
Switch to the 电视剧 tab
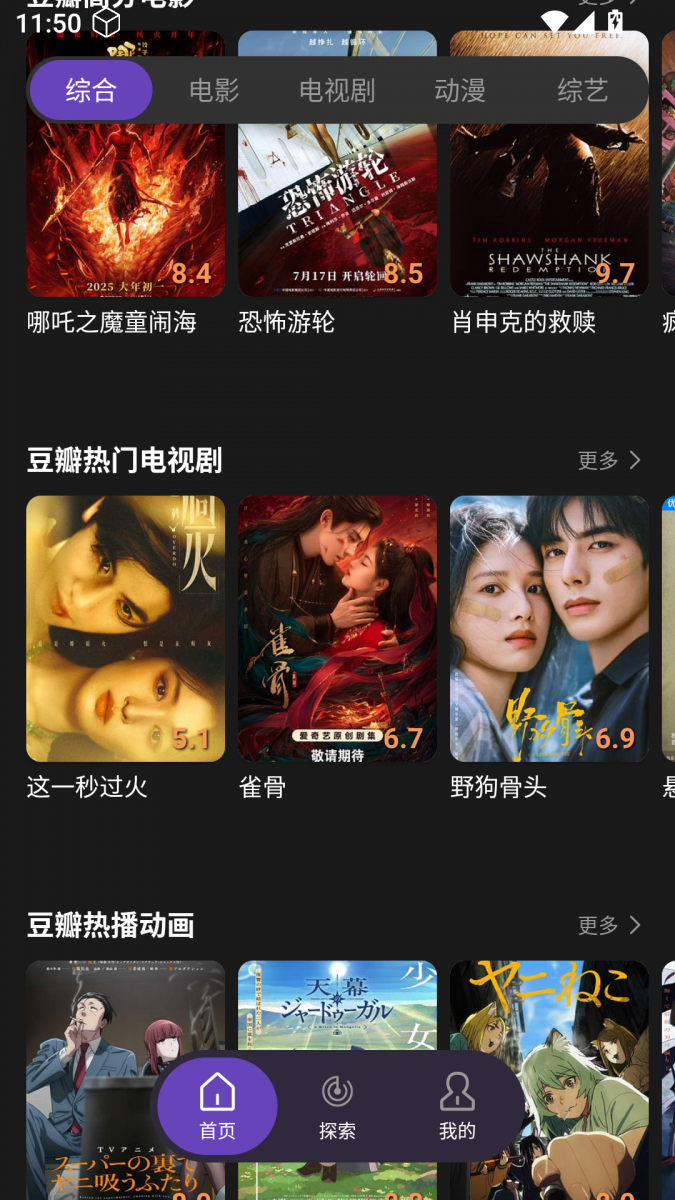337,90
